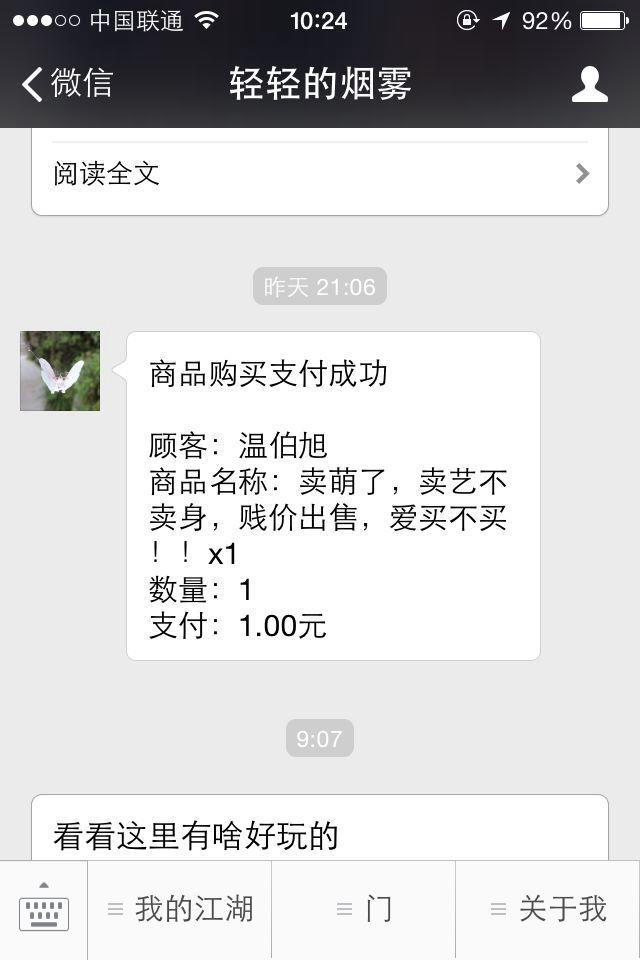640x960 pixels.
Task: Tap the butterfly avatar of the account
Action: point(60,371)
